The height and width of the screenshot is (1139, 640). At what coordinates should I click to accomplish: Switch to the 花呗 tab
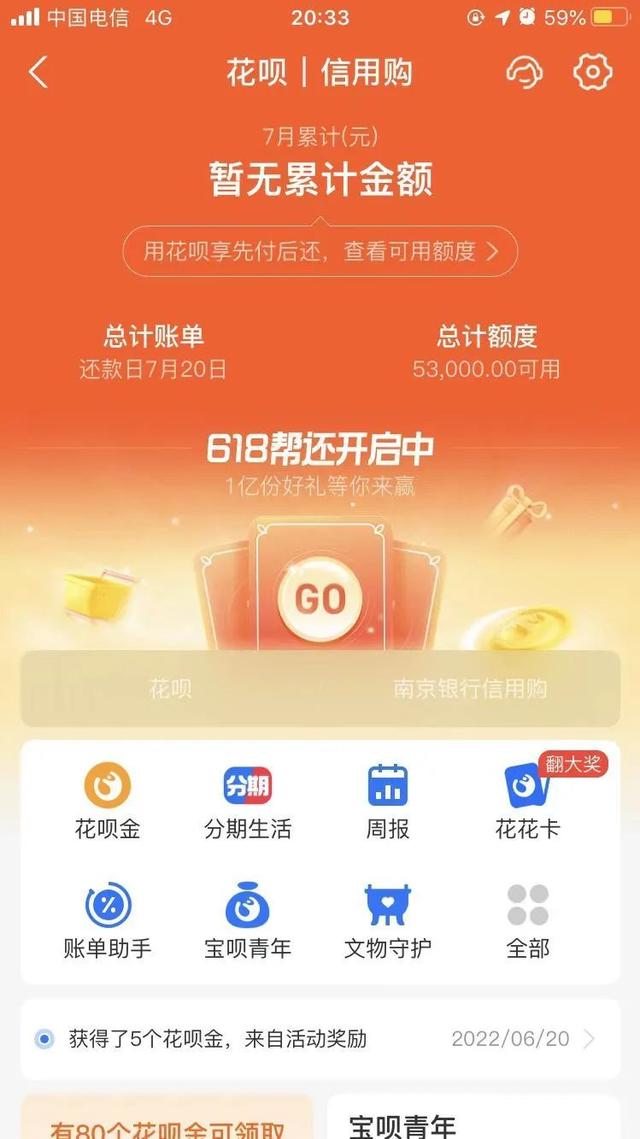coord(170,688)
